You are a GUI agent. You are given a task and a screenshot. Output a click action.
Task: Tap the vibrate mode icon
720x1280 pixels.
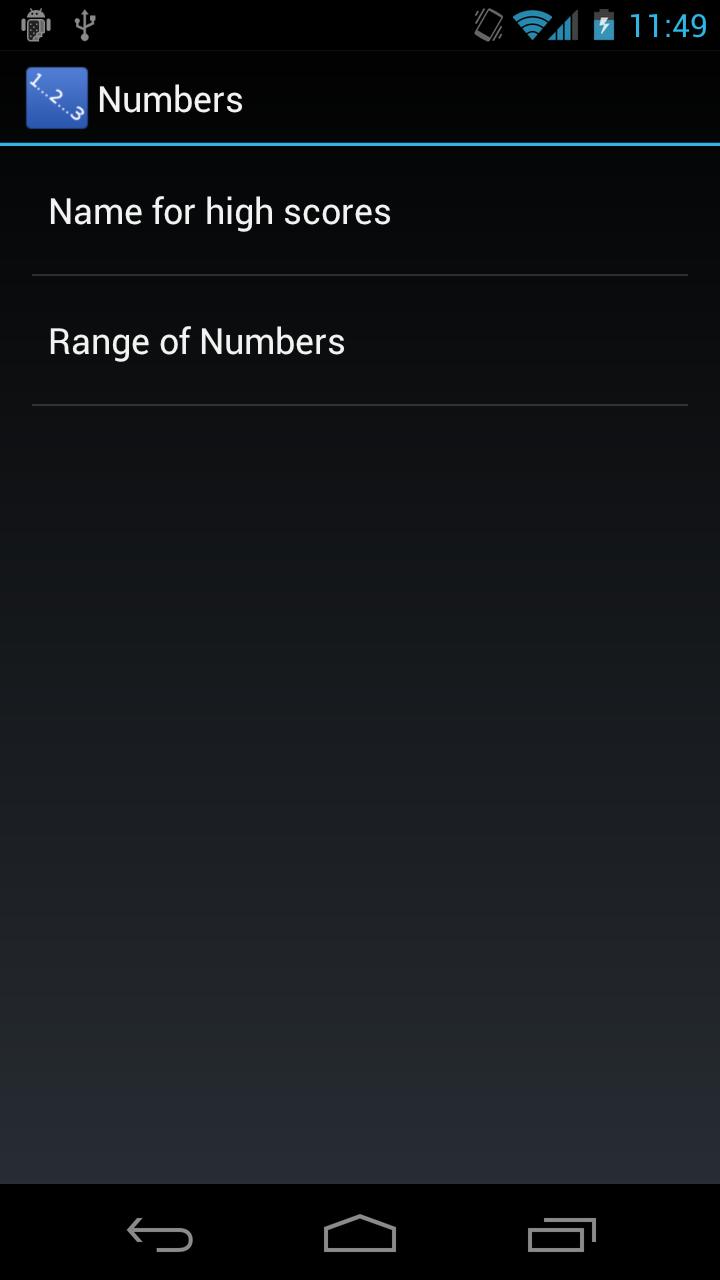click(487, 25)
